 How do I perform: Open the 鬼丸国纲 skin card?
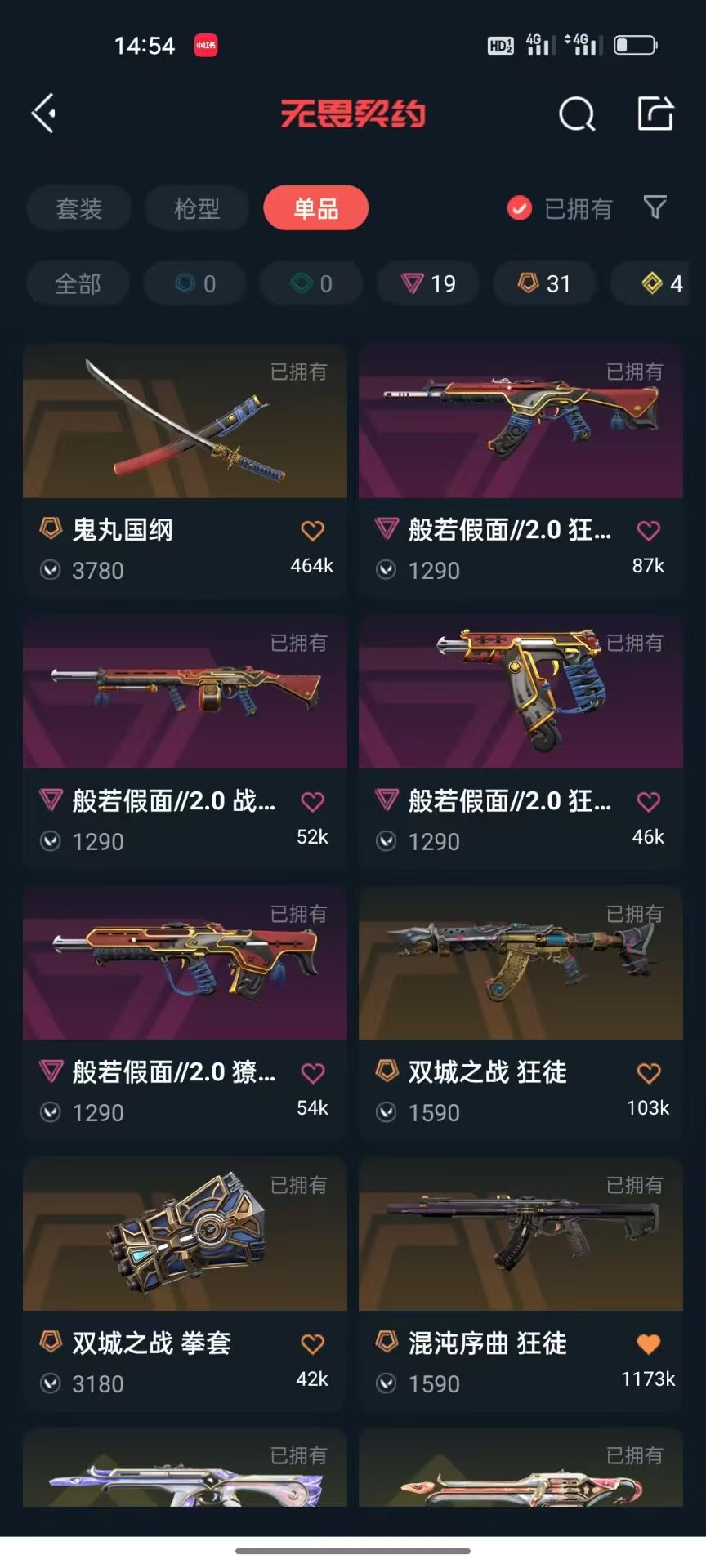point(185,471)
